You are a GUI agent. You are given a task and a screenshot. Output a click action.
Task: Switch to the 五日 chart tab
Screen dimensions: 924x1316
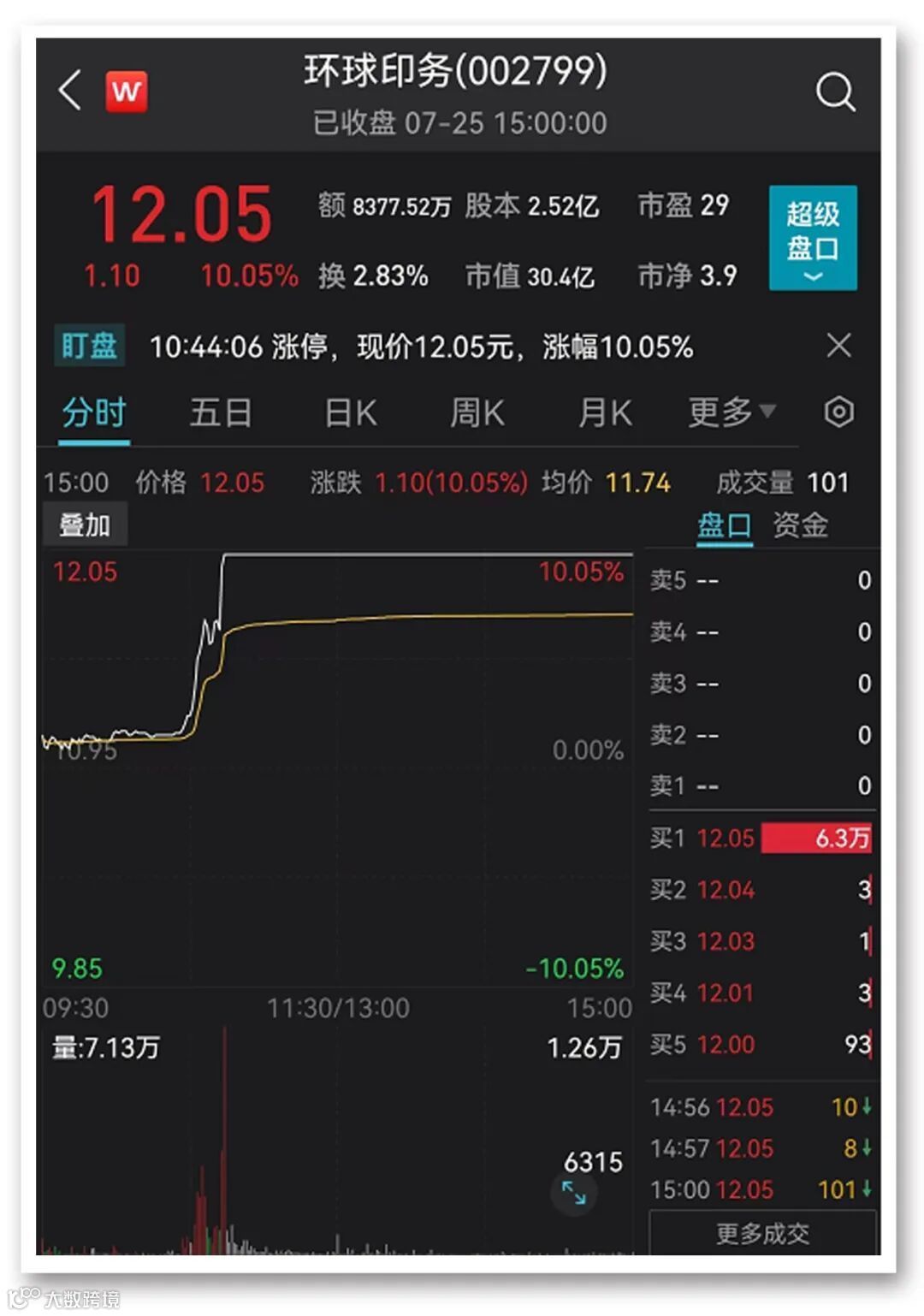click(221, 413)
